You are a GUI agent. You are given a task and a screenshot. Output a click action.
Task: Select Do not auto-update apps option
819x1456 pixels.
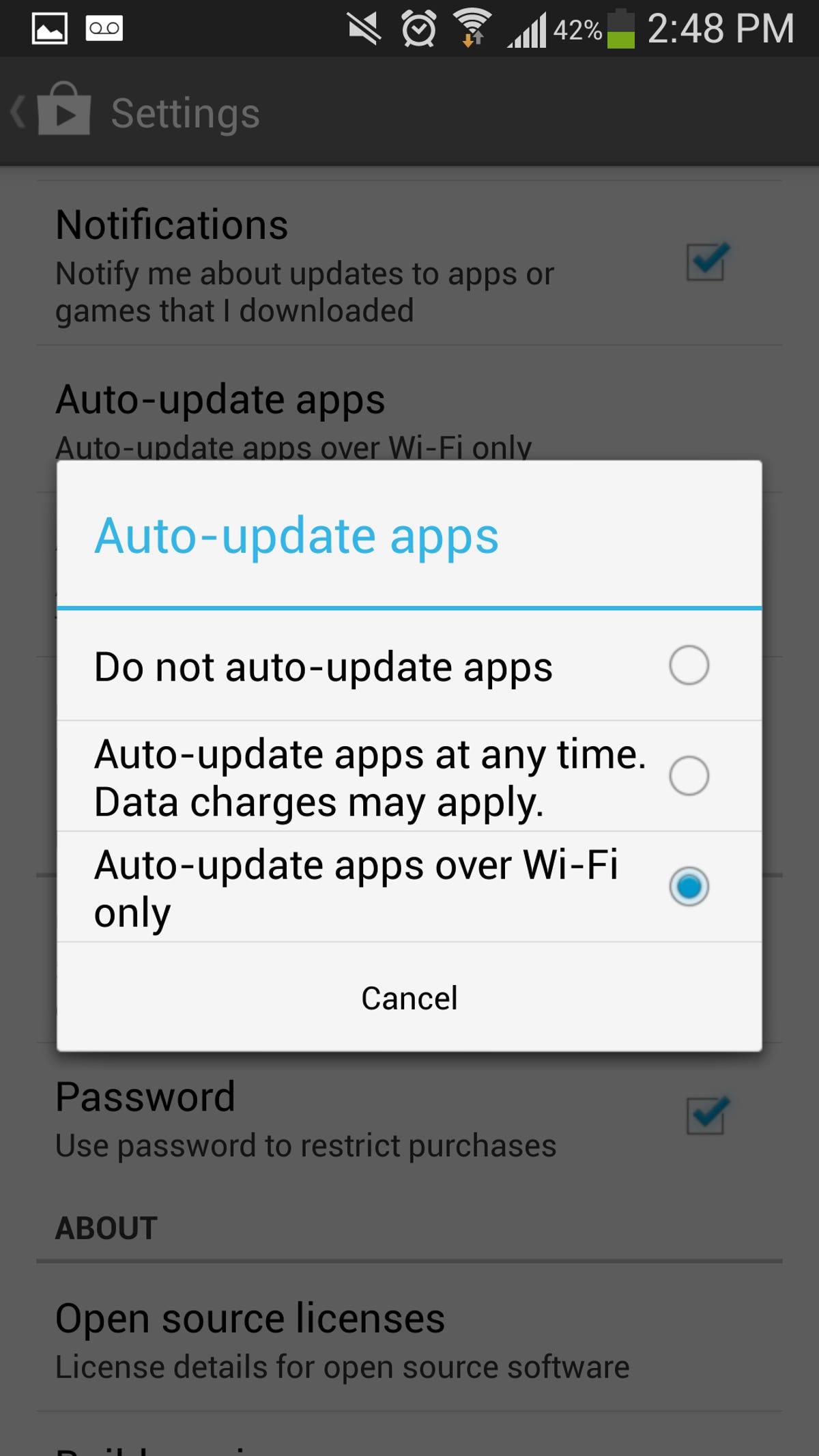click(x=689, y=665)
